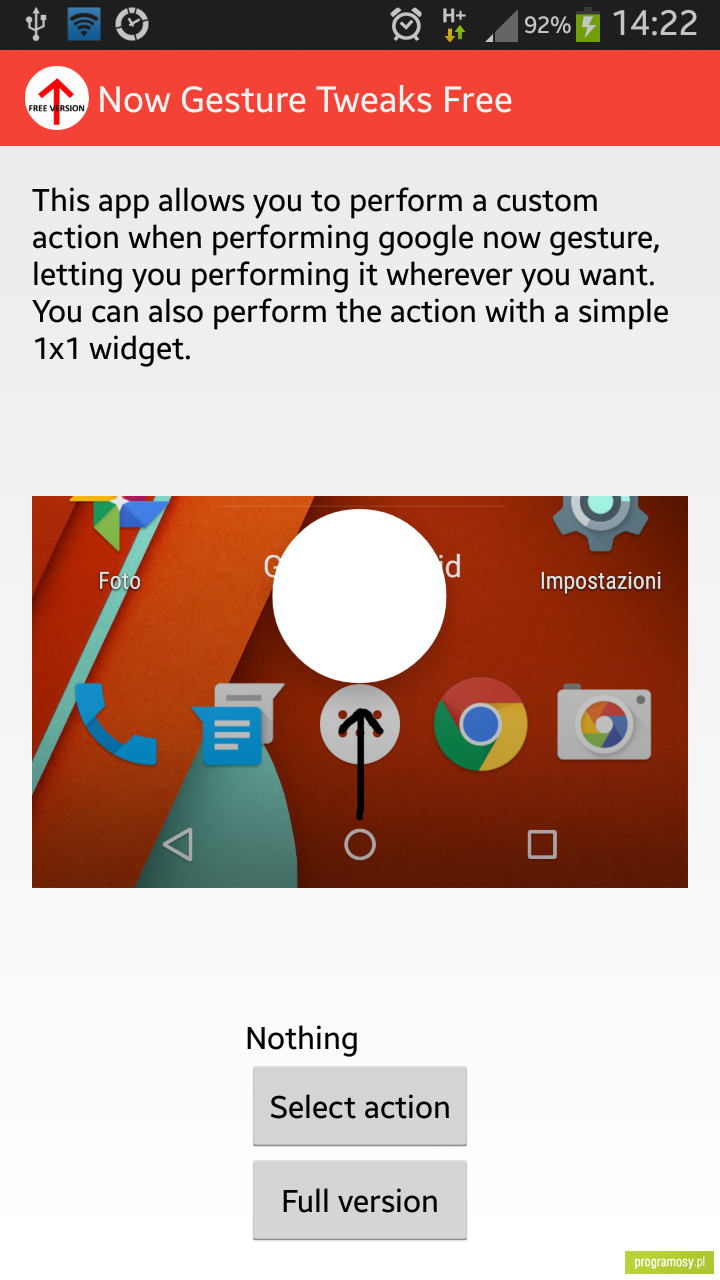Open the Full version button

pos(360,1200)
